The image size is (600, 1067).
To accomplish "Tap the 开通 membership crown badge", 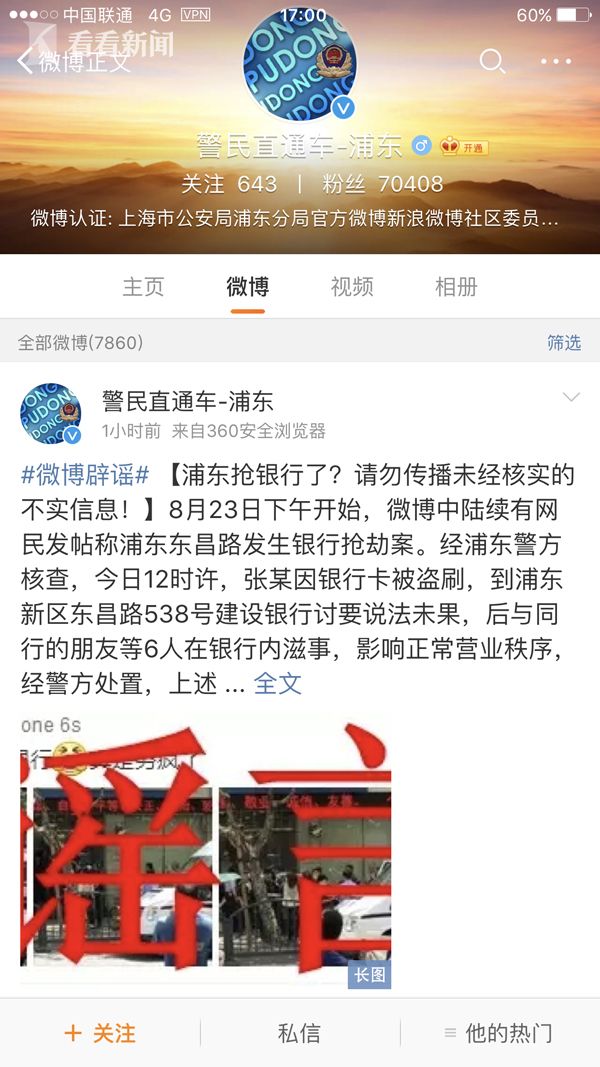I will tap(465, 146).
